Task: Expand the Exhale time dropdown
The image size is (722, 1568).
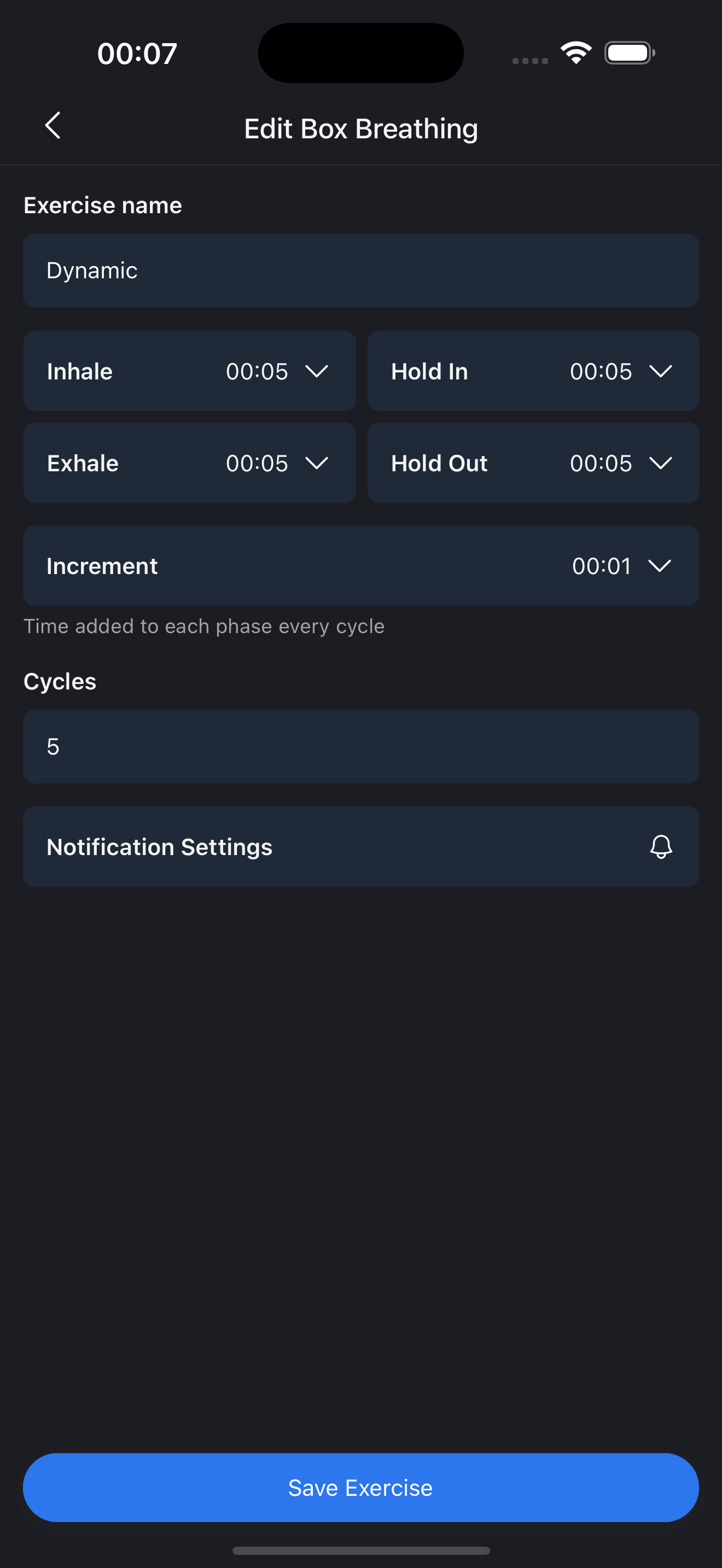Action: (318, 463)
